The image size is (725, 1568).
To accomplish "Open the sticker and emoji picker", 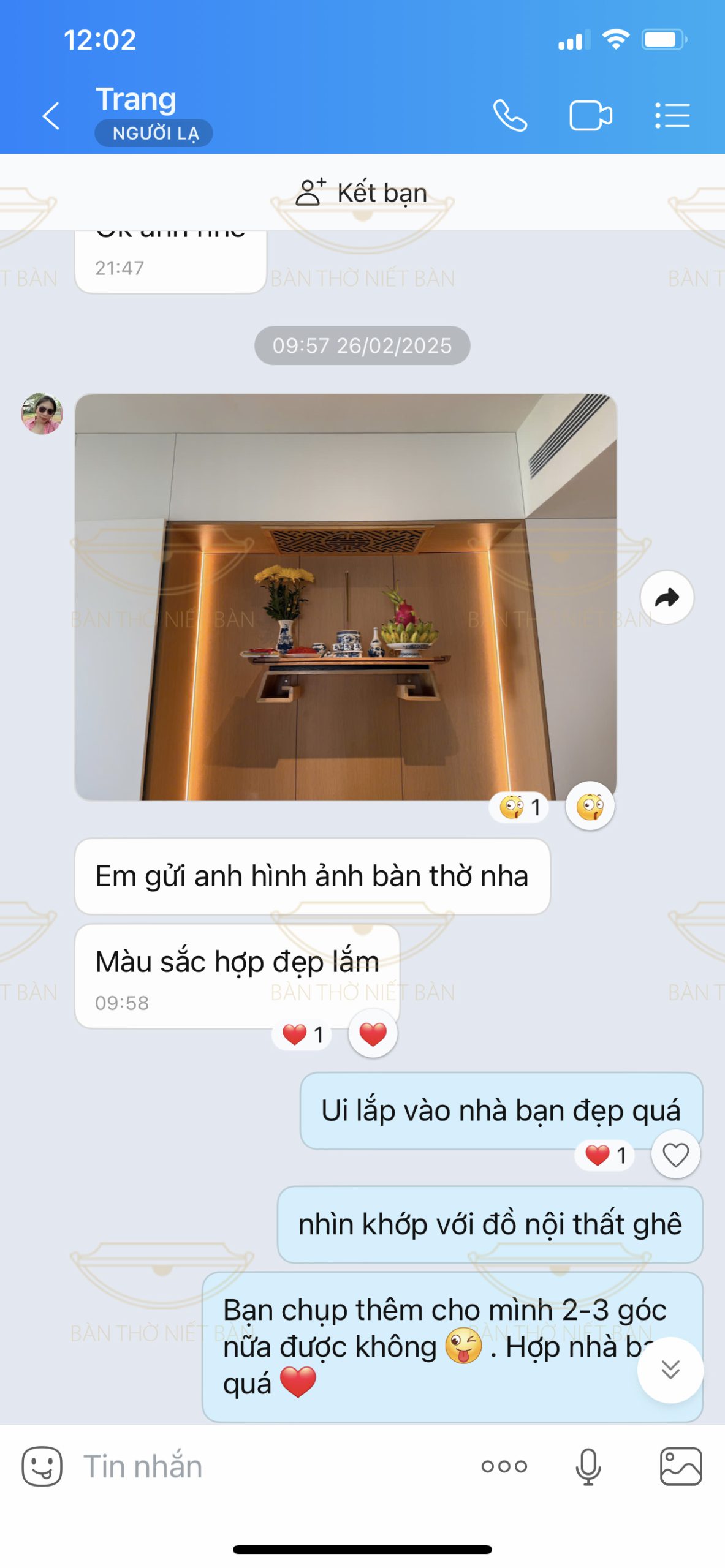I will [x=42, y=1466].
